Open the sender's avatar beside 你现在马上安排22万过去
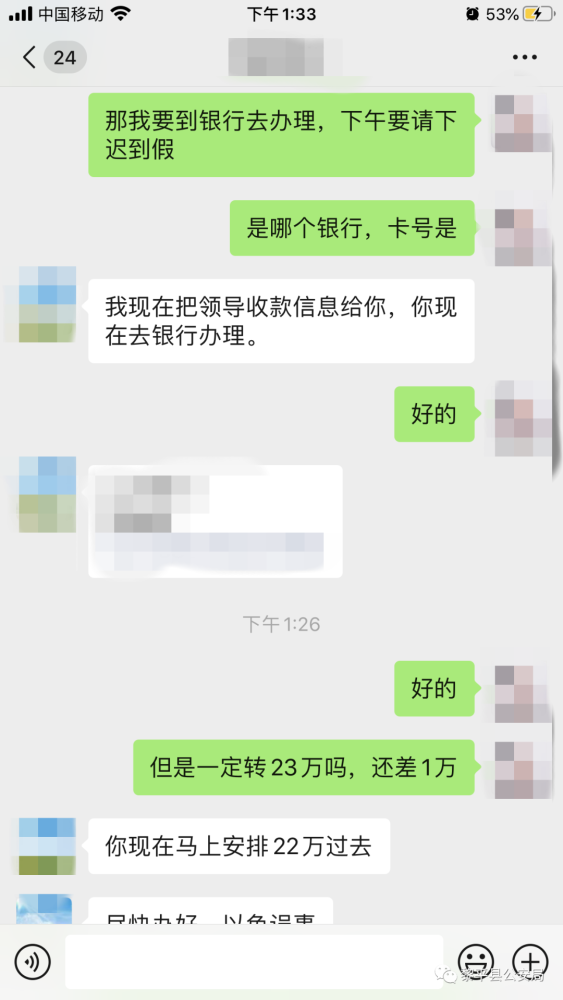The width and height of the screenshot is (563, 1000). (x=47, y=846)
